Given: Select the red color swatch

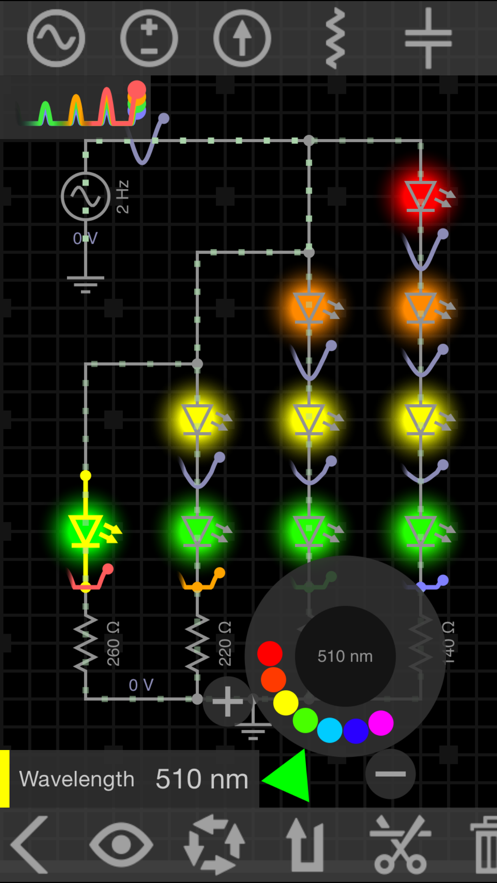Looking at the screenshot, I should [x=270, y=654].
